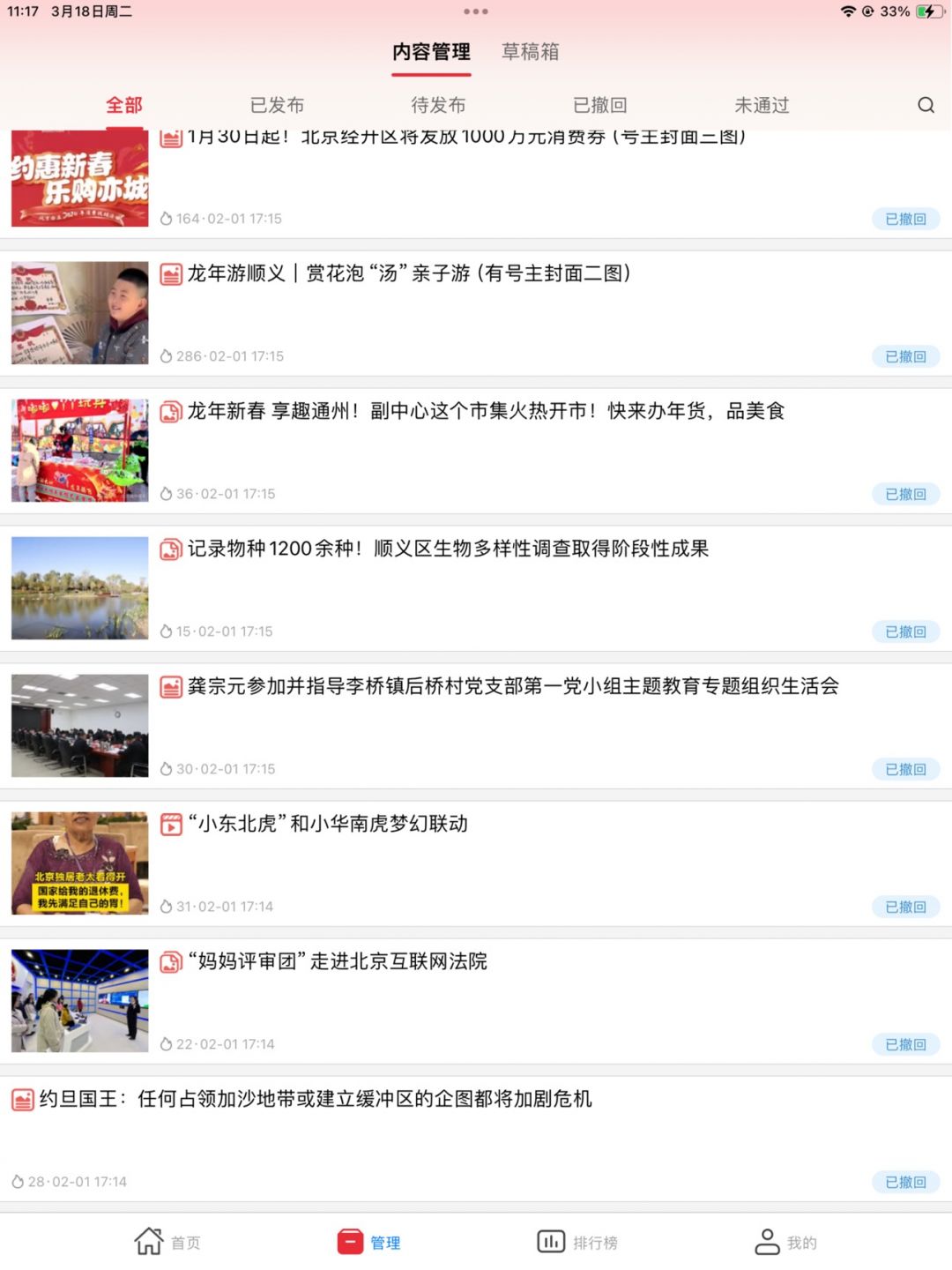Viewport: 952px width, 1270px height.
Task: Tap the 内容管理 top tab
Action: coord(431,52)
